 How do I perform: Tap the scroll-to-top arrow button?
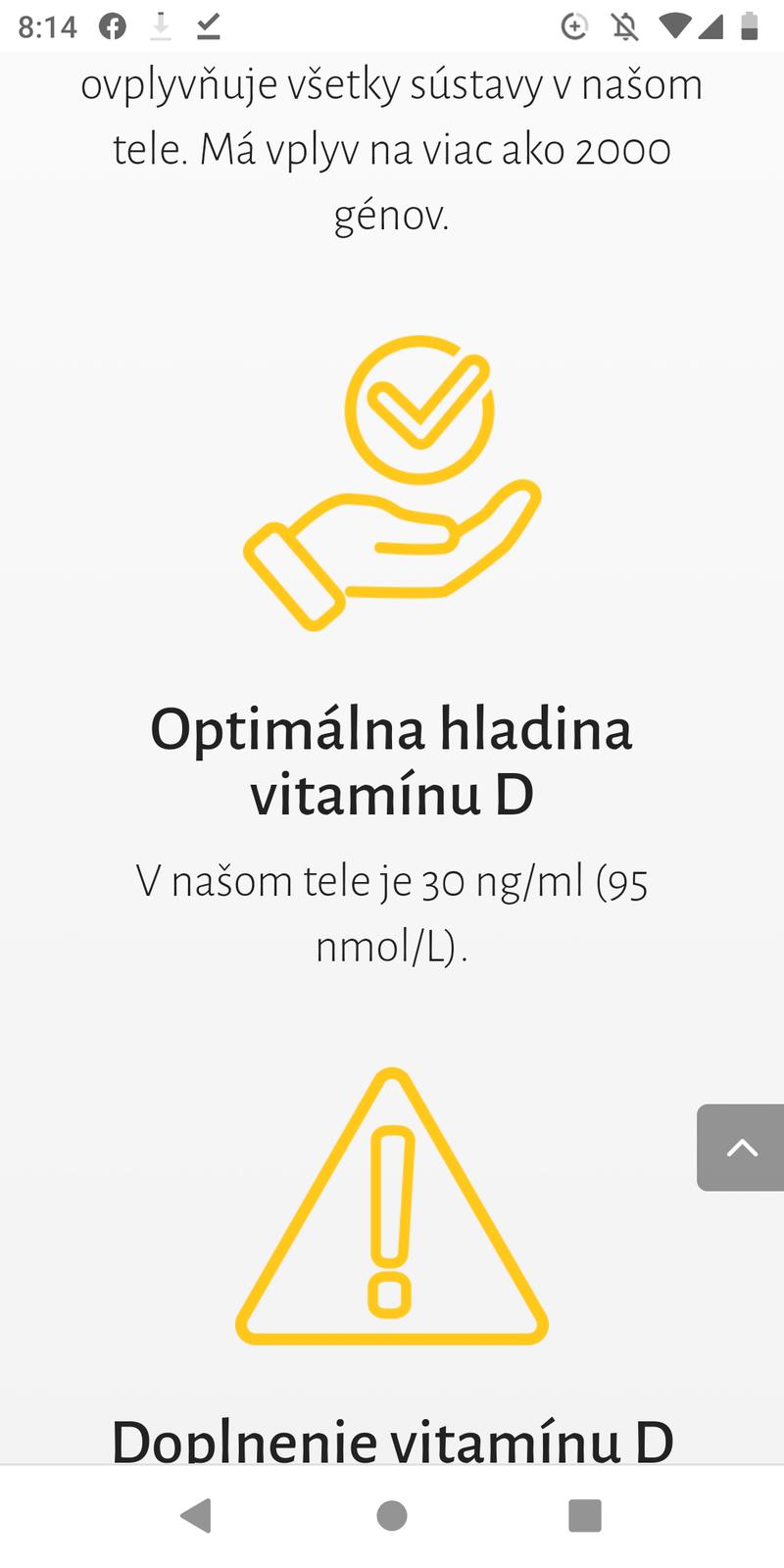(x=741, y=1148)
